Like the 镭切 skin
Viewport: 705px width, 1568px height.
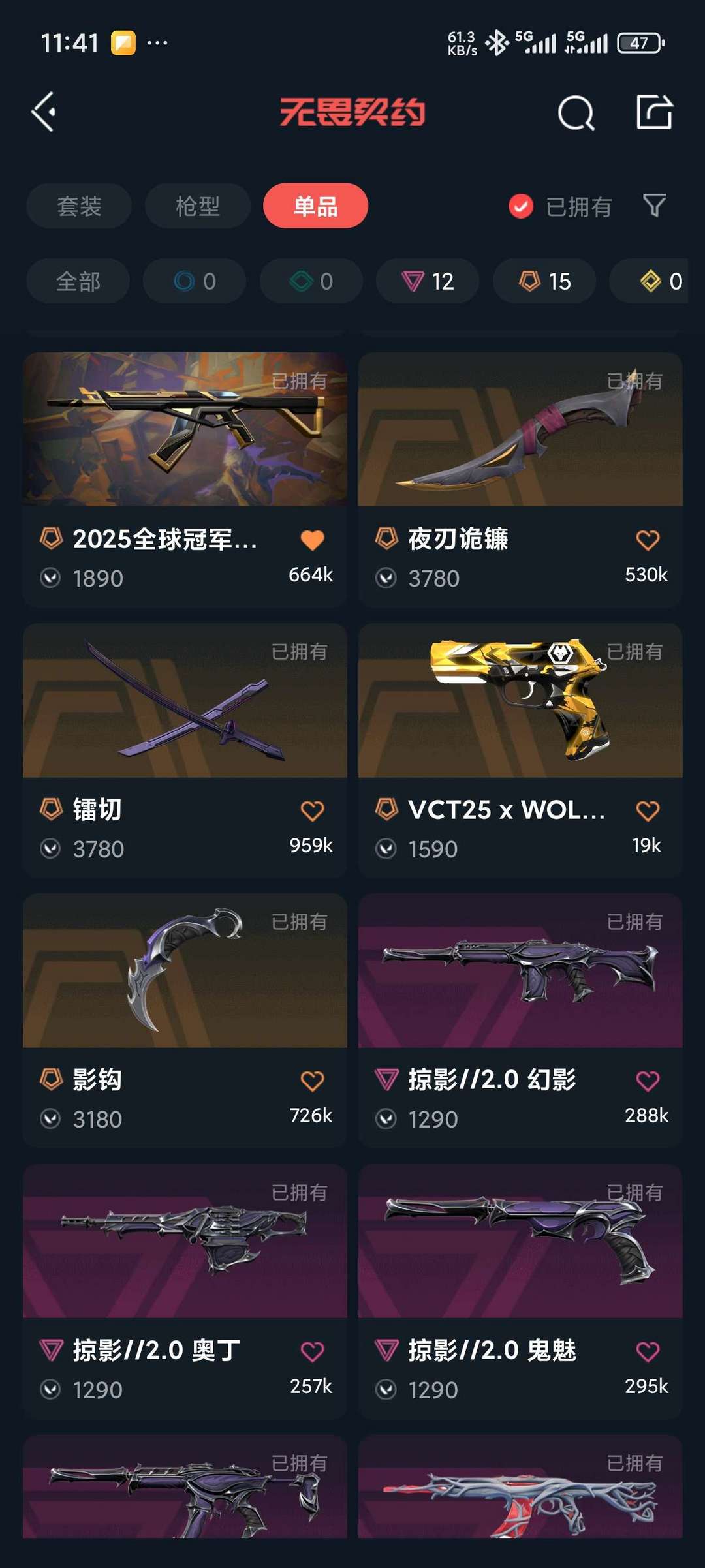tap(312, 811)
